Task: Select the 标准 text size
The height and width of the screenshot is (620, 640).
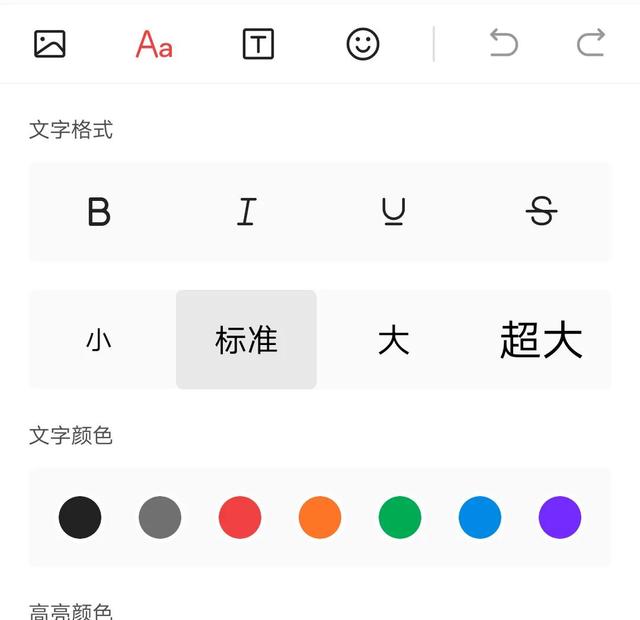Action: click(x=246, y=340)
